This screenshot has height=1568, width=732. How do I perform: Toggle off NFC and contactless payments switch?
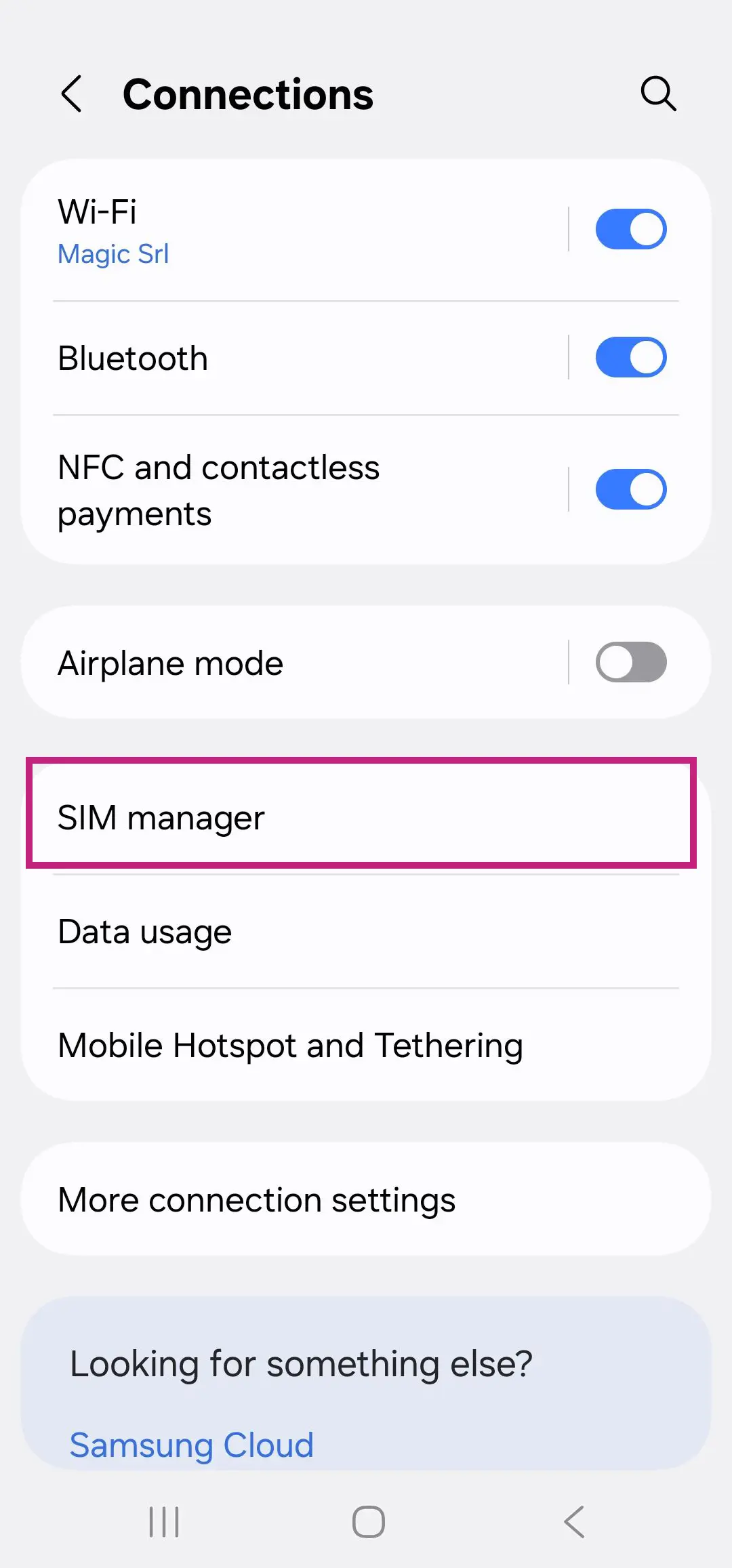pyautogui.click(x=631, y=489)
